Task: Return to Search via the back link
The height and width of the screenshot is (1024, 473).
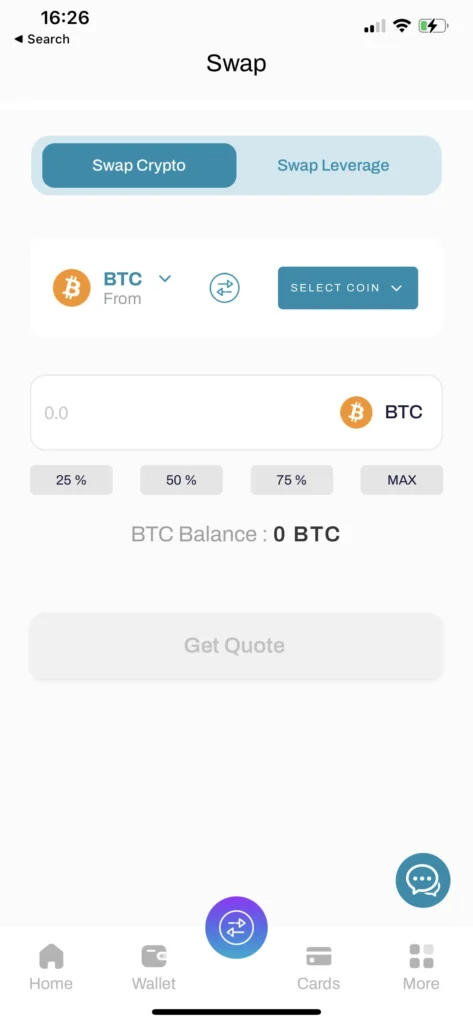Action: (42, 39)
